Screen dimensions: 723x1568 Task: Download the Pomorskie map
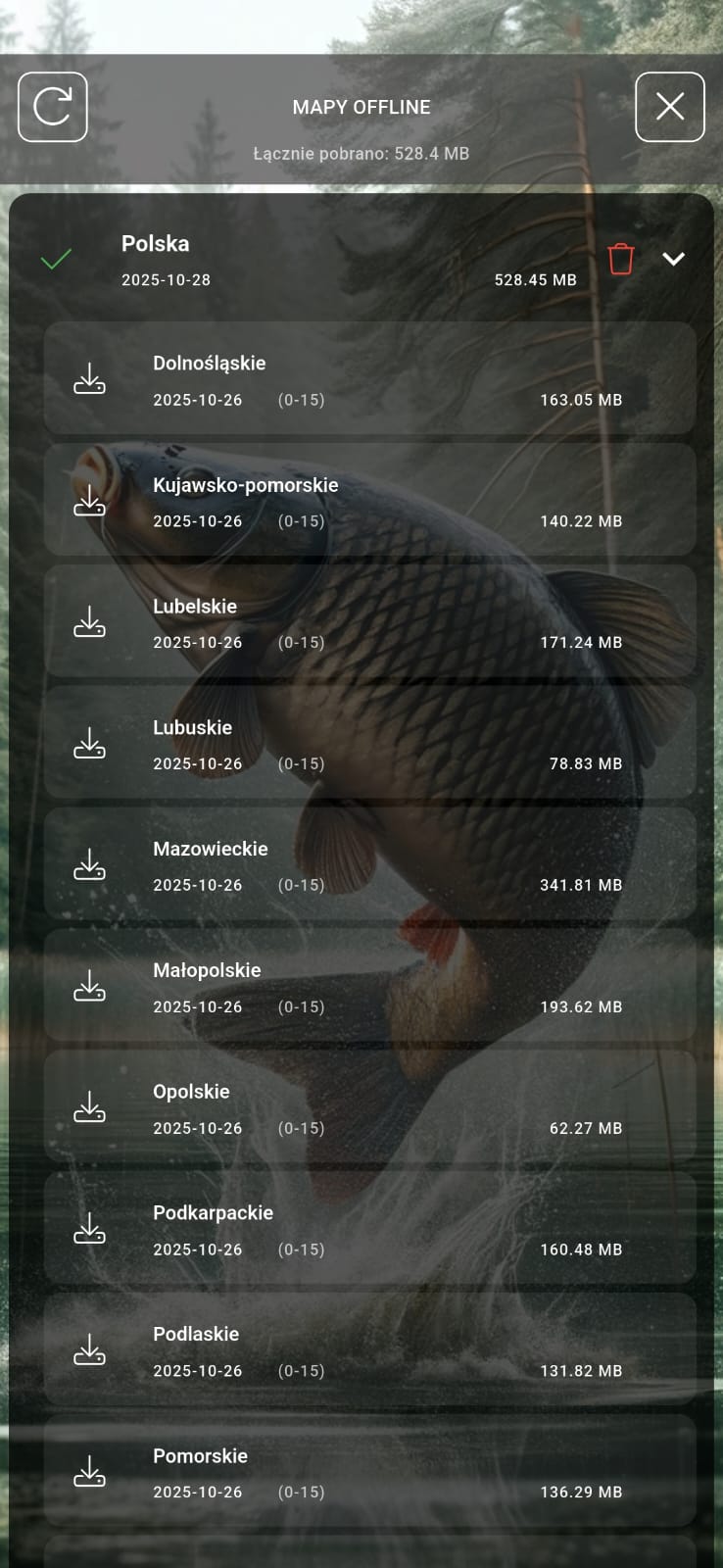pyautogui.click(x=90, y=1472)
